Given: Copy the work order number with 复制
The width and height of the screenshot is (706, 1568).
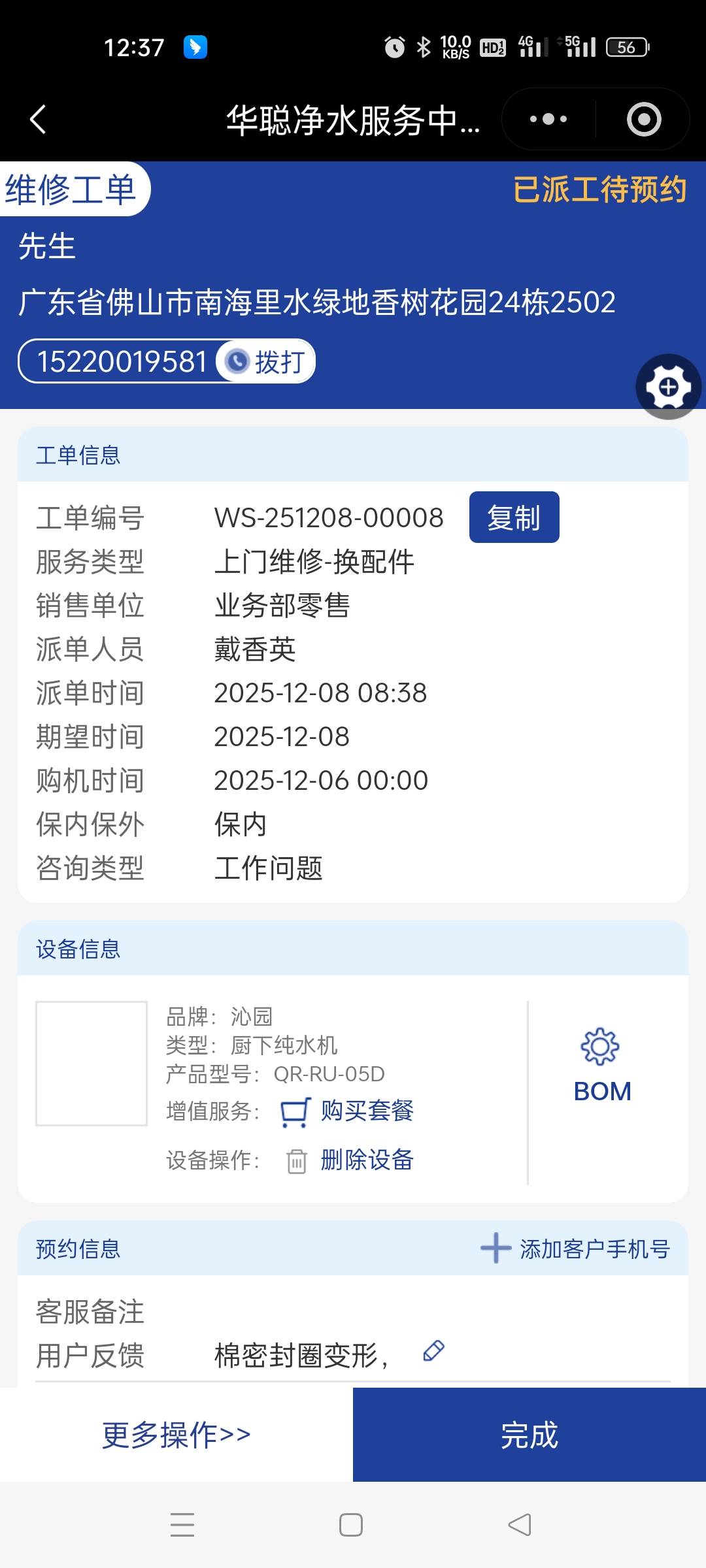Looking at the screenshot, I should (514, 517).
